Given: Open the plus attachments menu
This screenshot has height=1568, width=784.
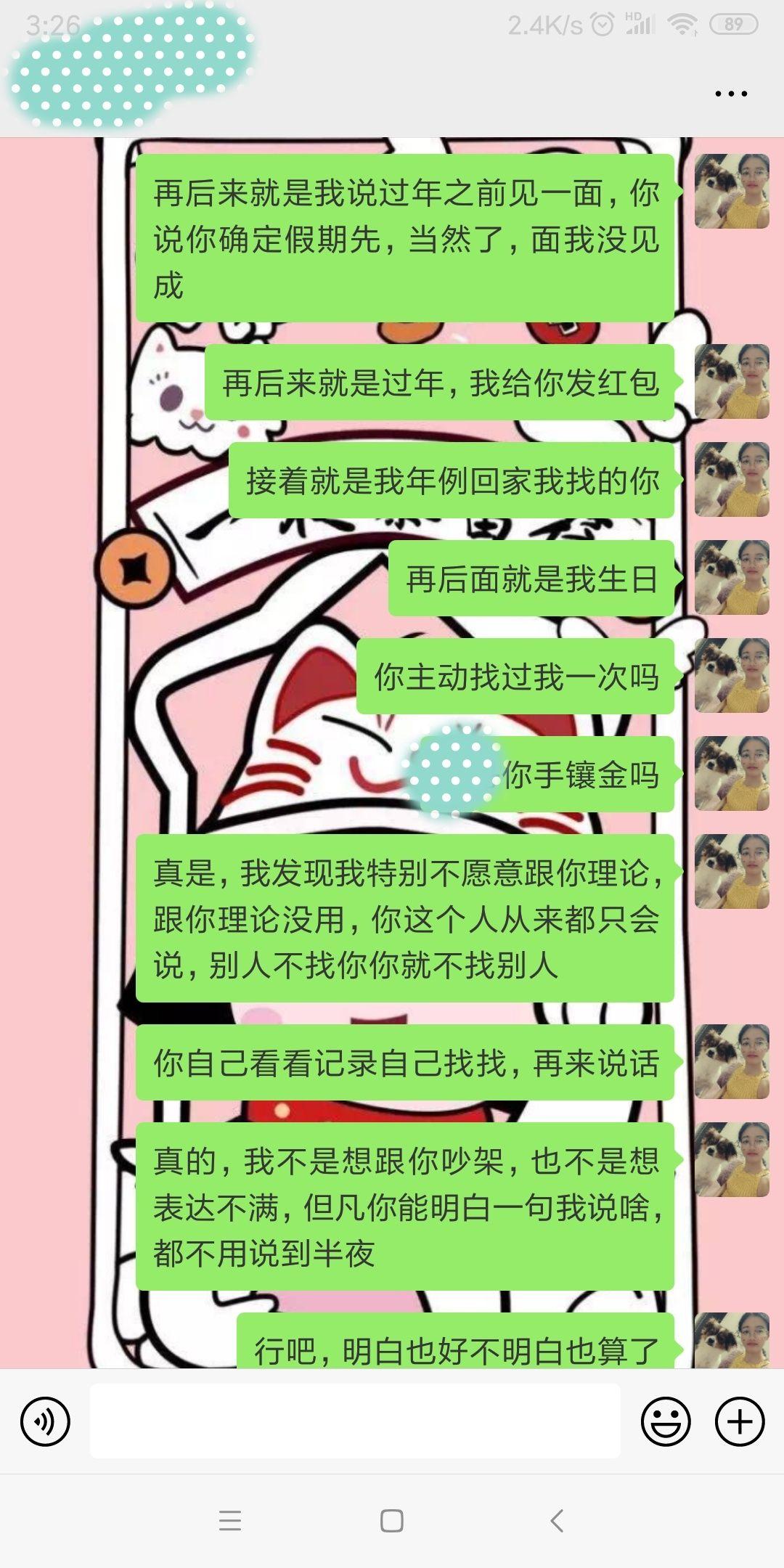Looking at the screenshot, I should coord(740,1421).
